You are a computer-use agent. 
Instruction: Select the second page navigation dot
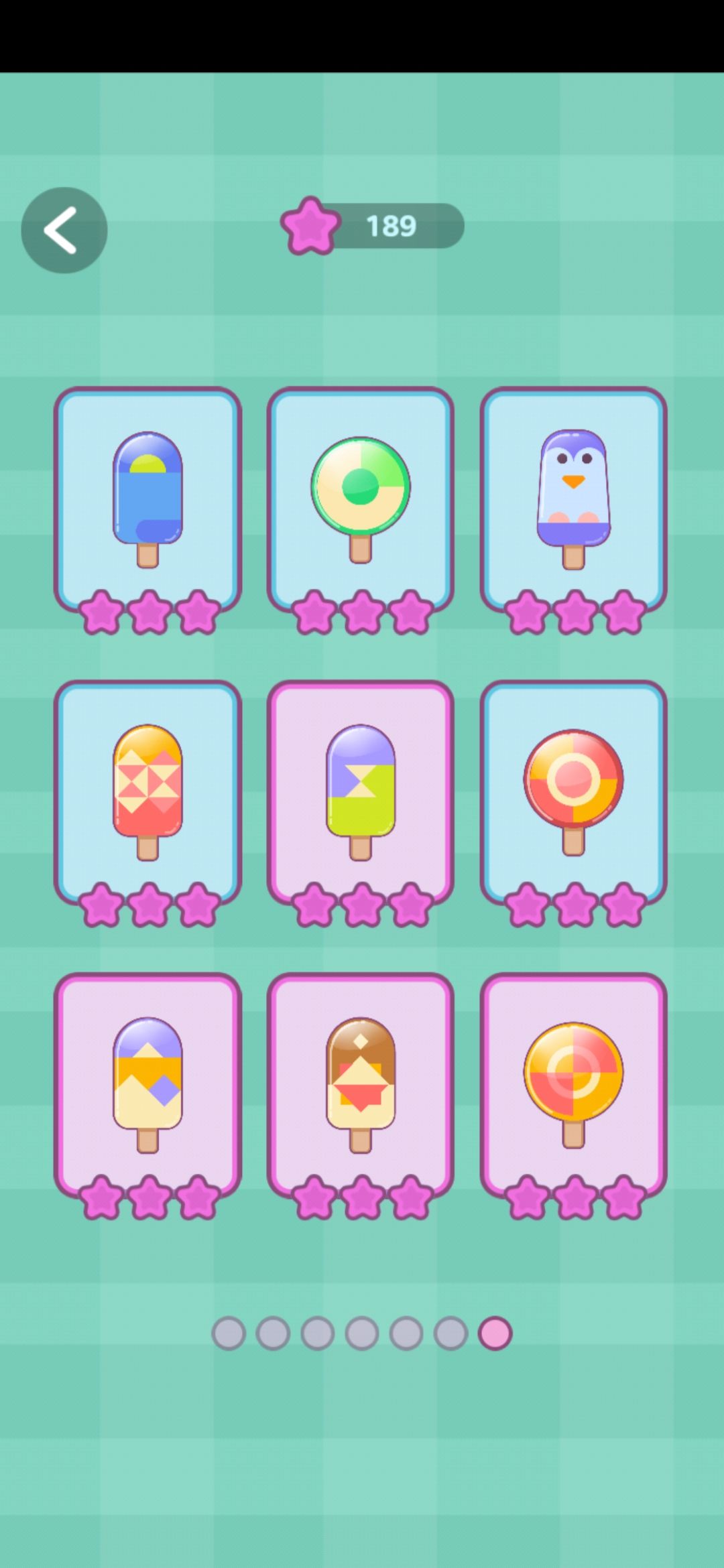273,1332
